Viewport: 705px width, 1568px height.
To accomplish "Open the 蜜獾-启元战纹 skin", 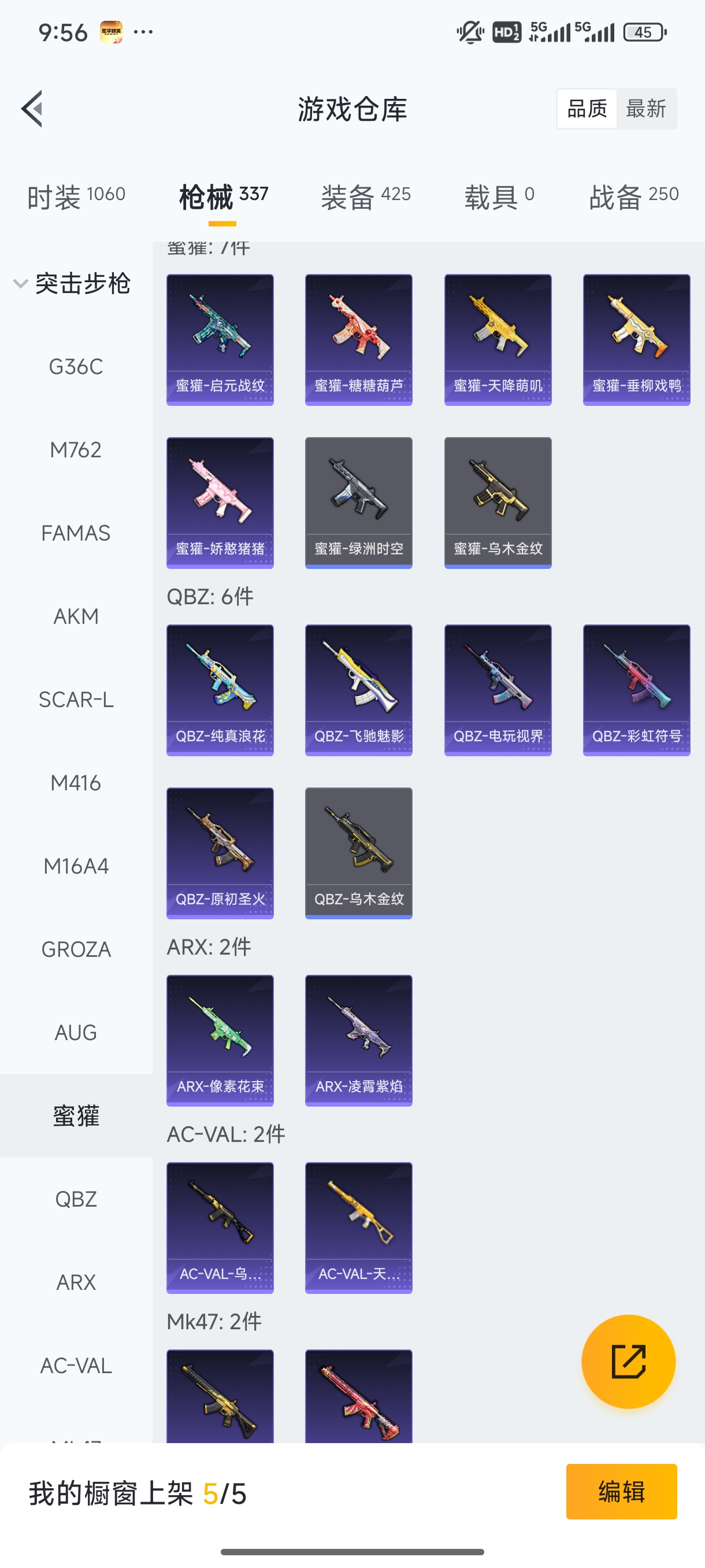I will (x=220, y=339).
